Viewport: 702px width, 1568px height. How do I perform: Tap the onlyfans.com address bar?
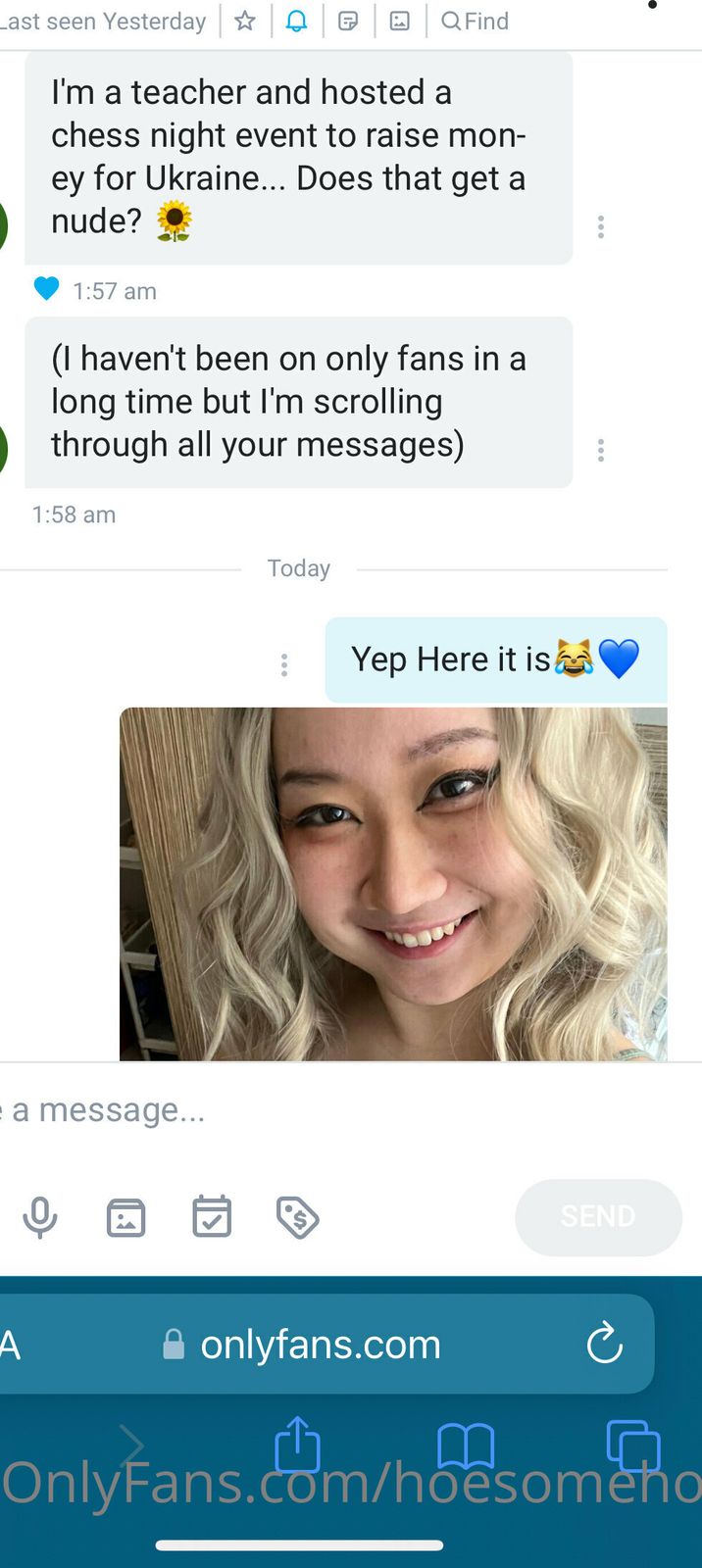tap(320, 1345)
